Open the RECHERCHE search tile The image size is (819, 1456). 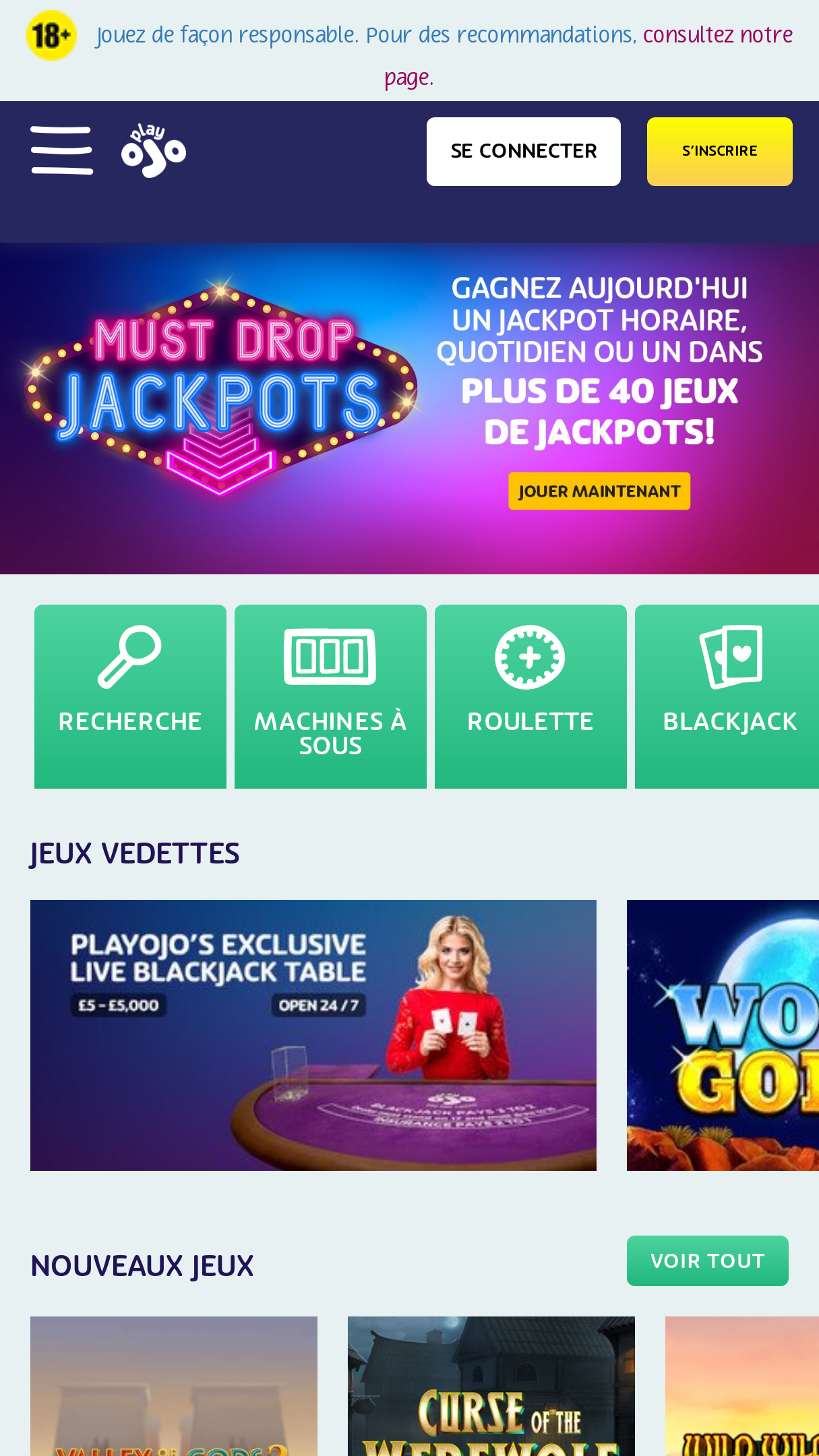130,696
